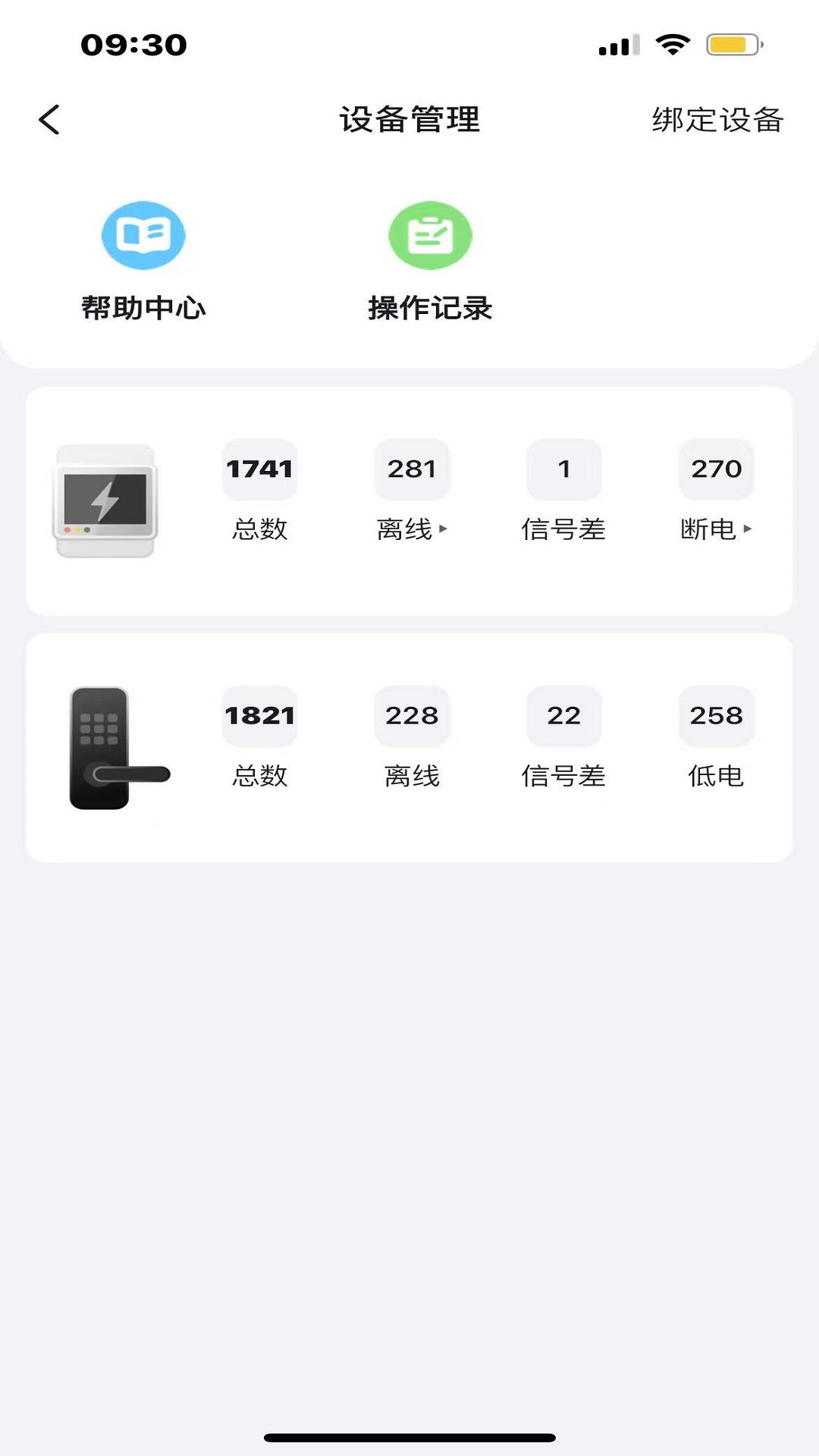
Task: Tap the home indicator bar at bottom
Action: click(409, 1437)
